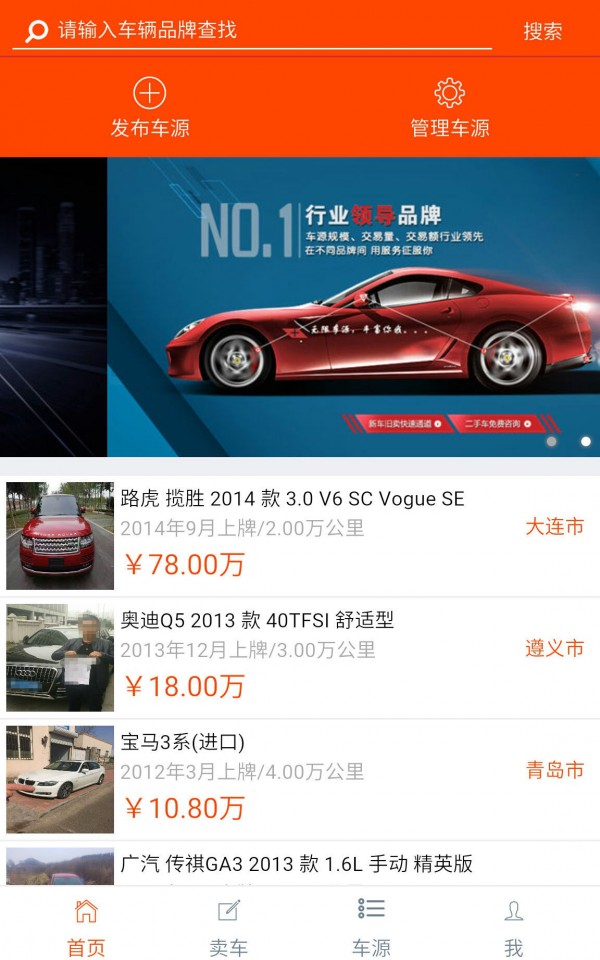Tap the 搜索 search button

543,31
